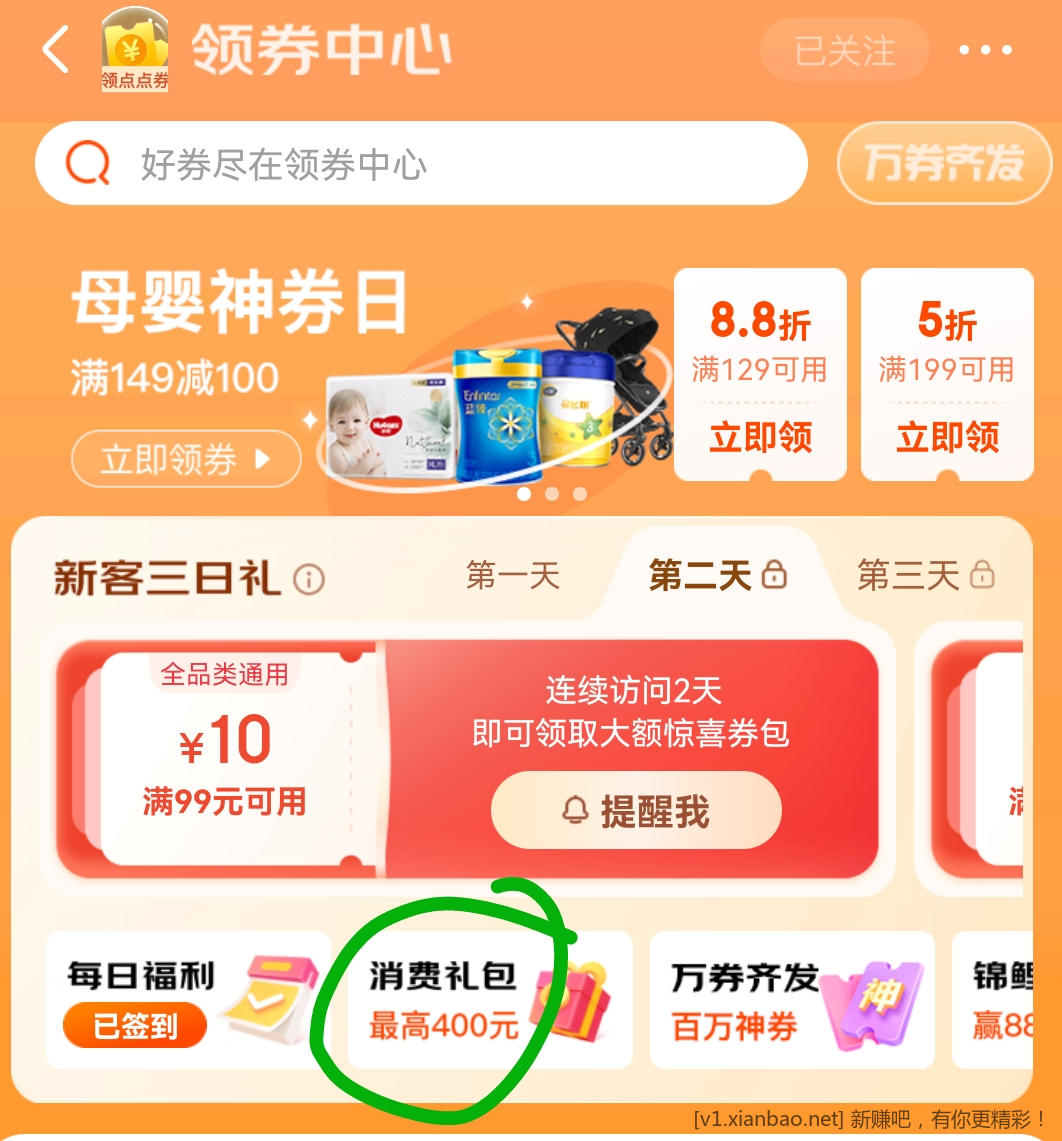Open the 万券齐发 百万神券 card
This screenshot has width=1062, height=1141.
[x=791, y=1000]
